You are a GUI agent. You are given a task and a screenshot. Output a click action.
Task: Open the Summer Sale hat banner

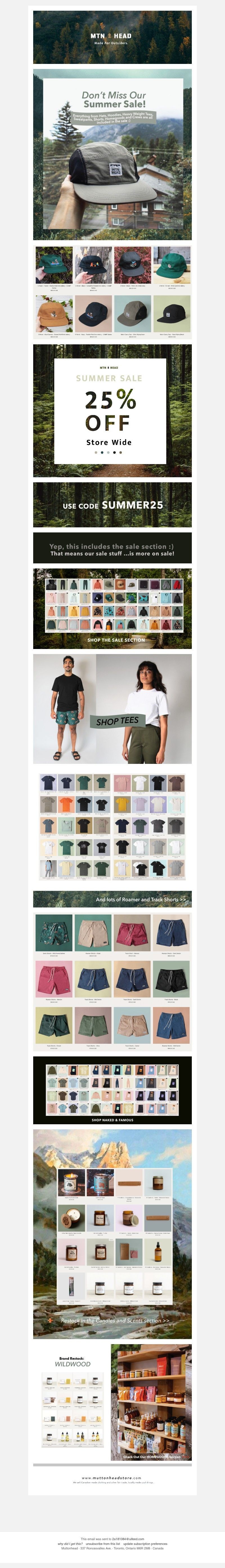tap(112, 155)
